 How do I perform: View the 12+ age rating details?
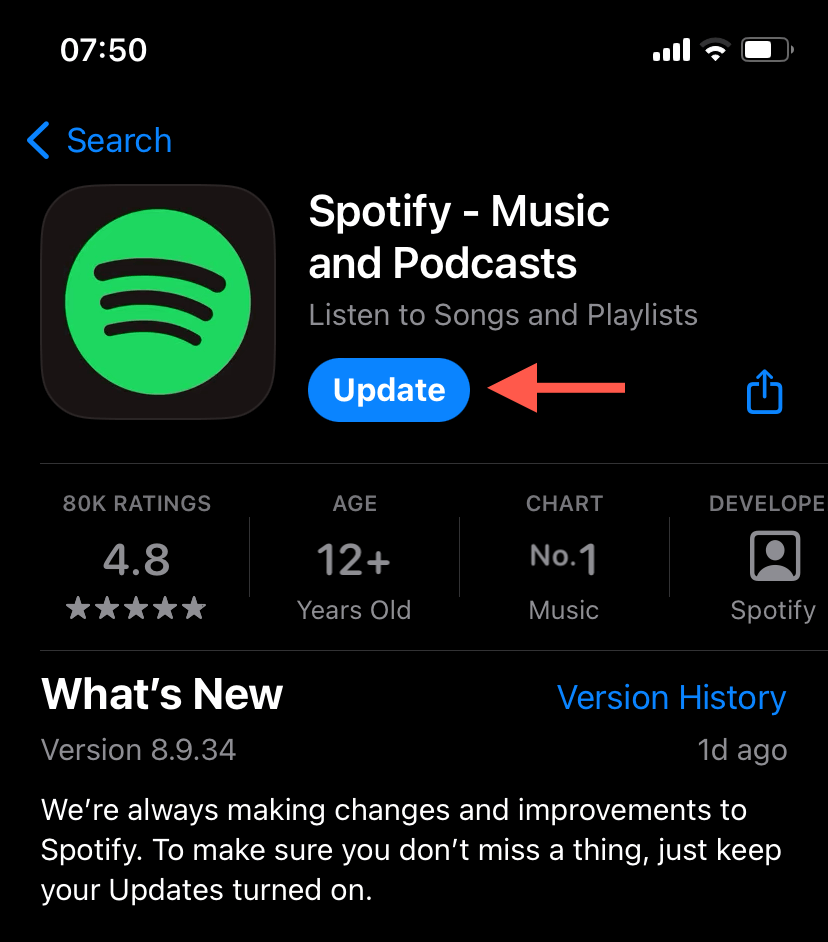(354, 558)
